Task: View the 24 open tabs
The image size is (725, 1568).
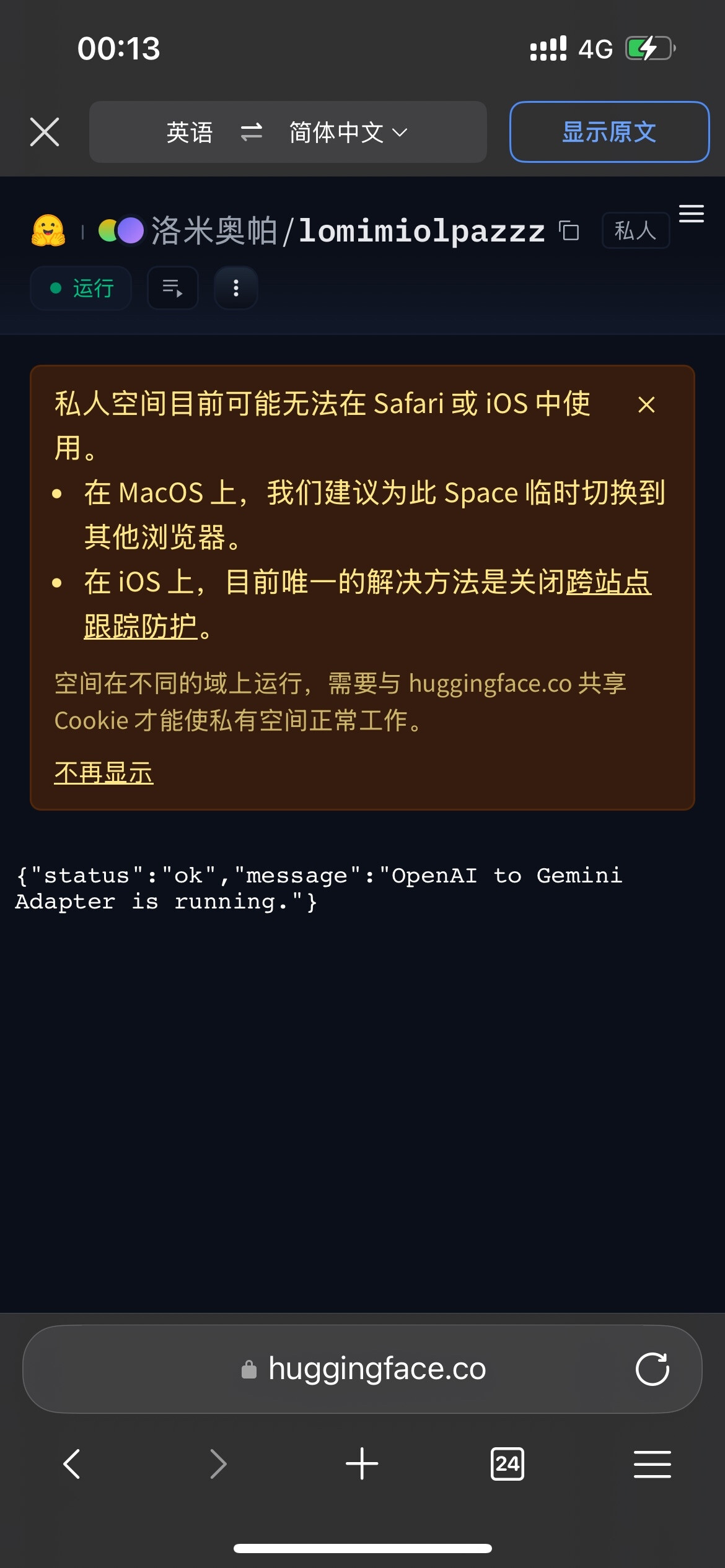Action: pyautogui.click(x=507, y=1464)
